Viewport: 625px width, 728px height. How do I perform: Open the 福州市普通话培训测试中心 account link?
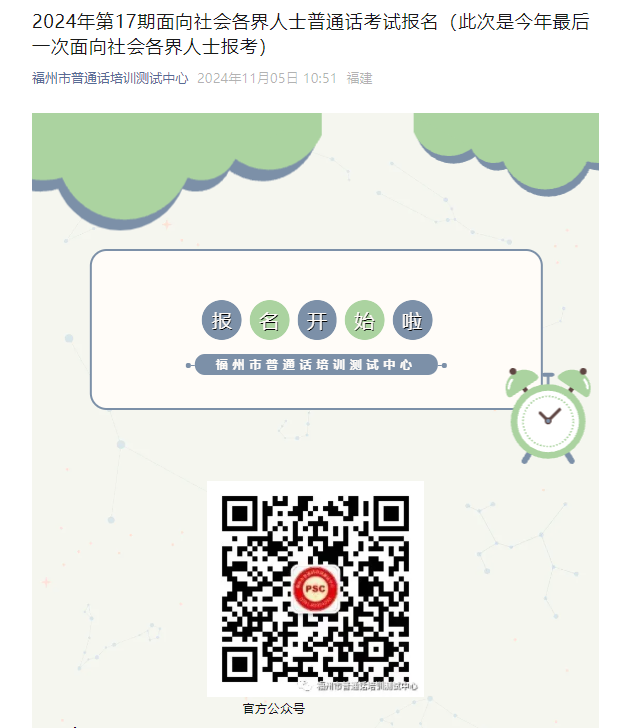click(110, 78)
